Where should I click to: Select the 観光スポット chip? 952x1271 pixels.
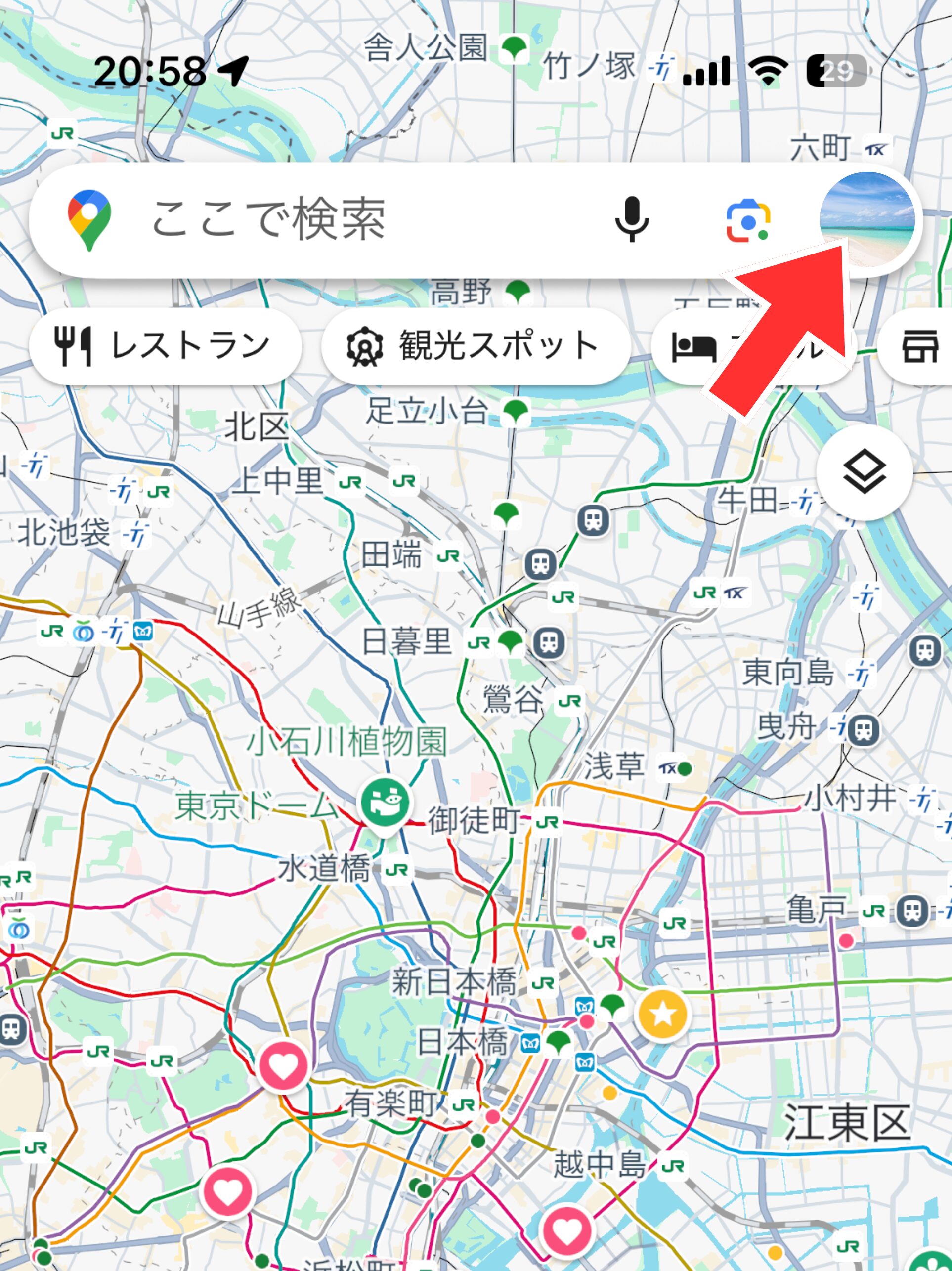[x=476, y=346]
